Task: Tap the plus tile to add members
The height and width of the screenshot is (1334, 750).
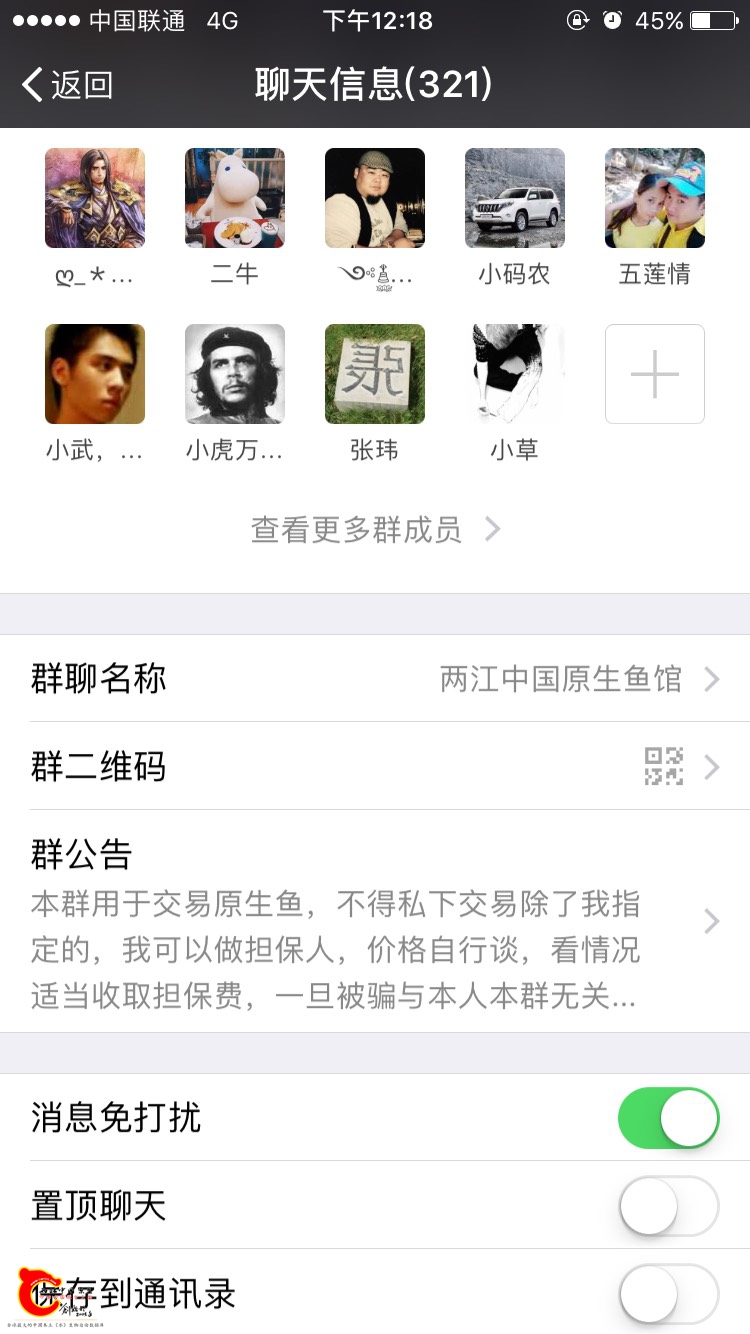Action: tap(655, 374)
